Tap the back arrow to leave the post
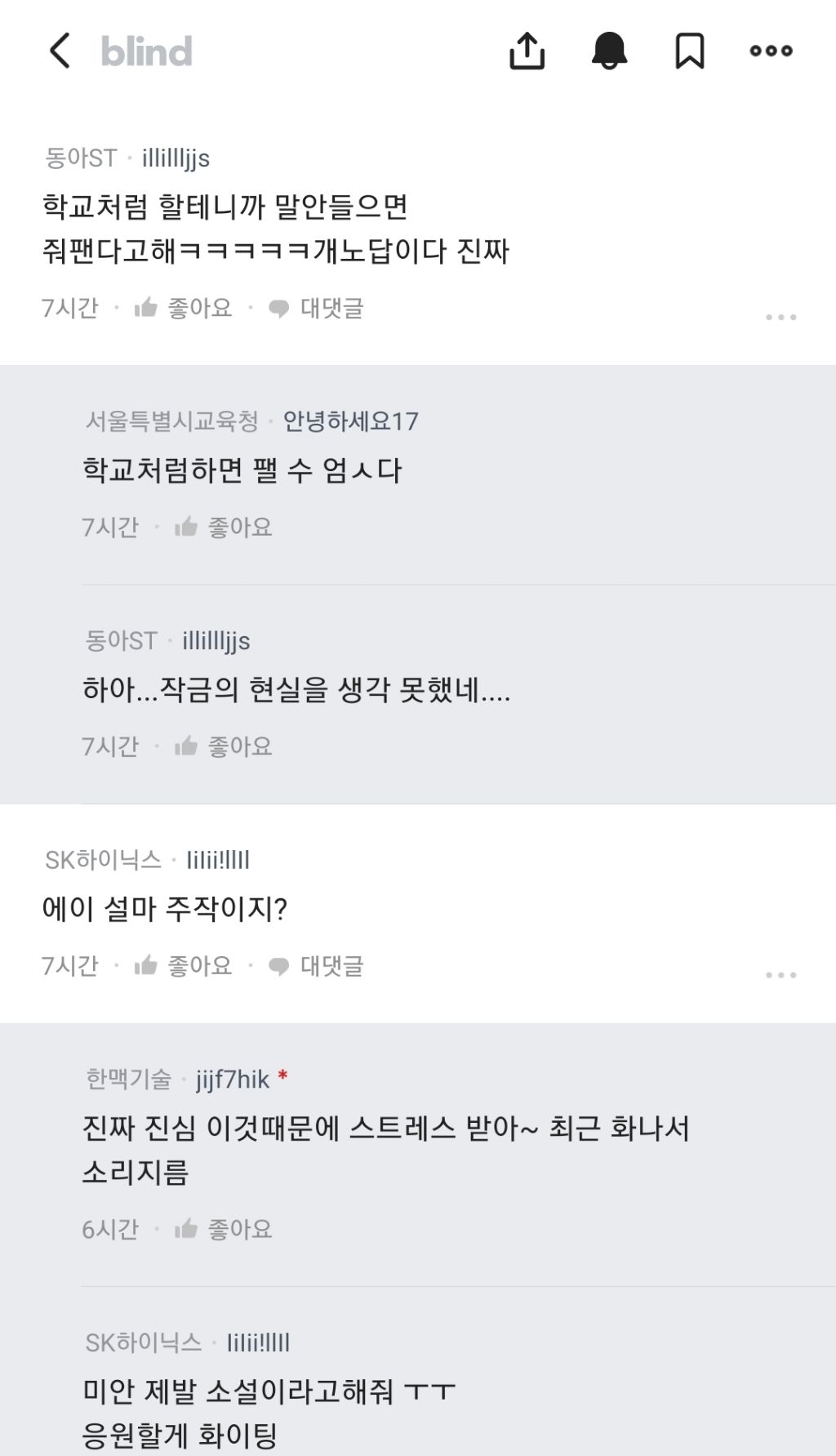 coord(57,50)
